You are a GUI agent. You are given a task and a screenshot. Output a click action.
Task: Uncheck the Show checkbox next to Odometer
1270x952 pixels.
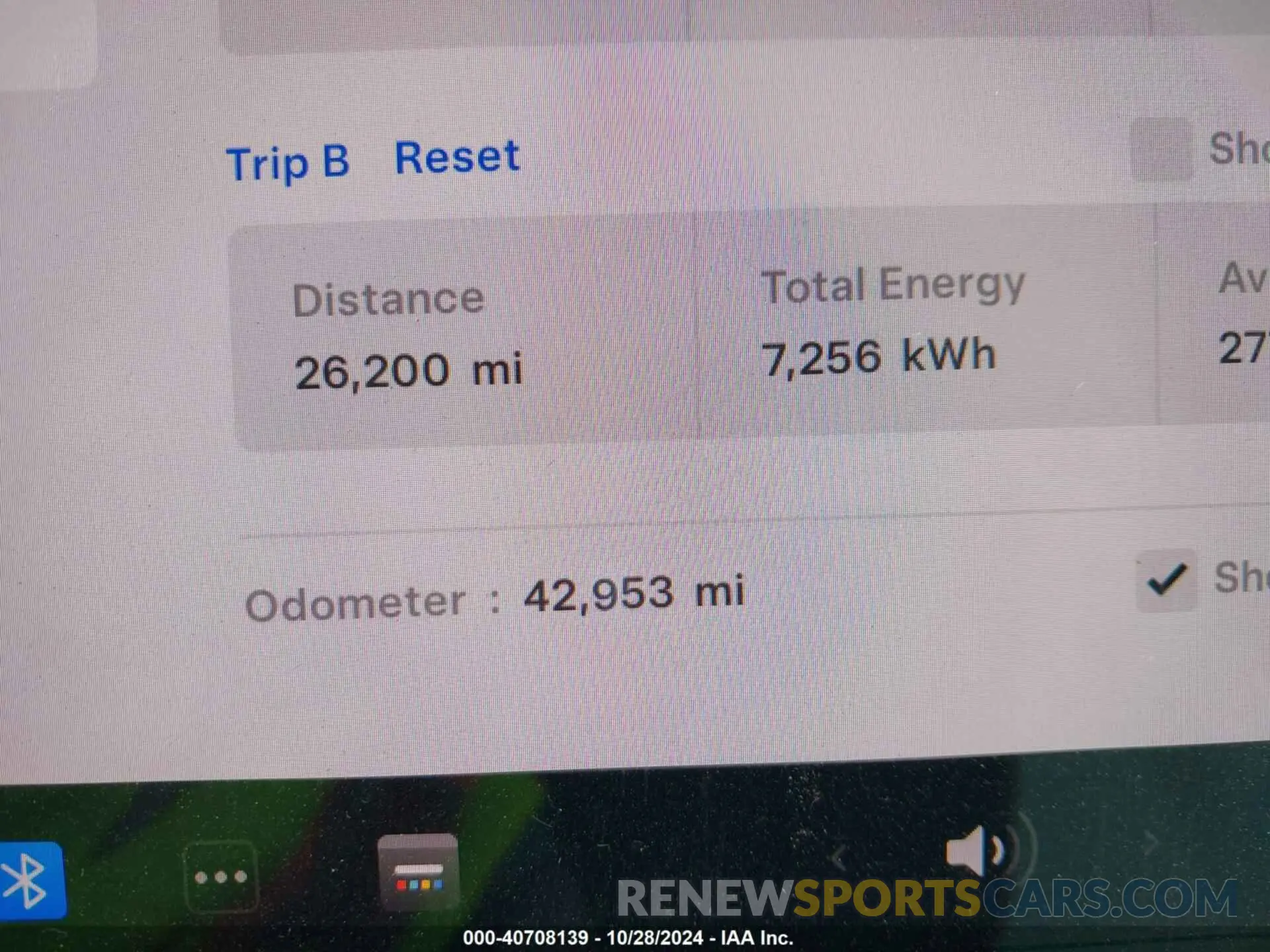click(x=1166, y=580)
